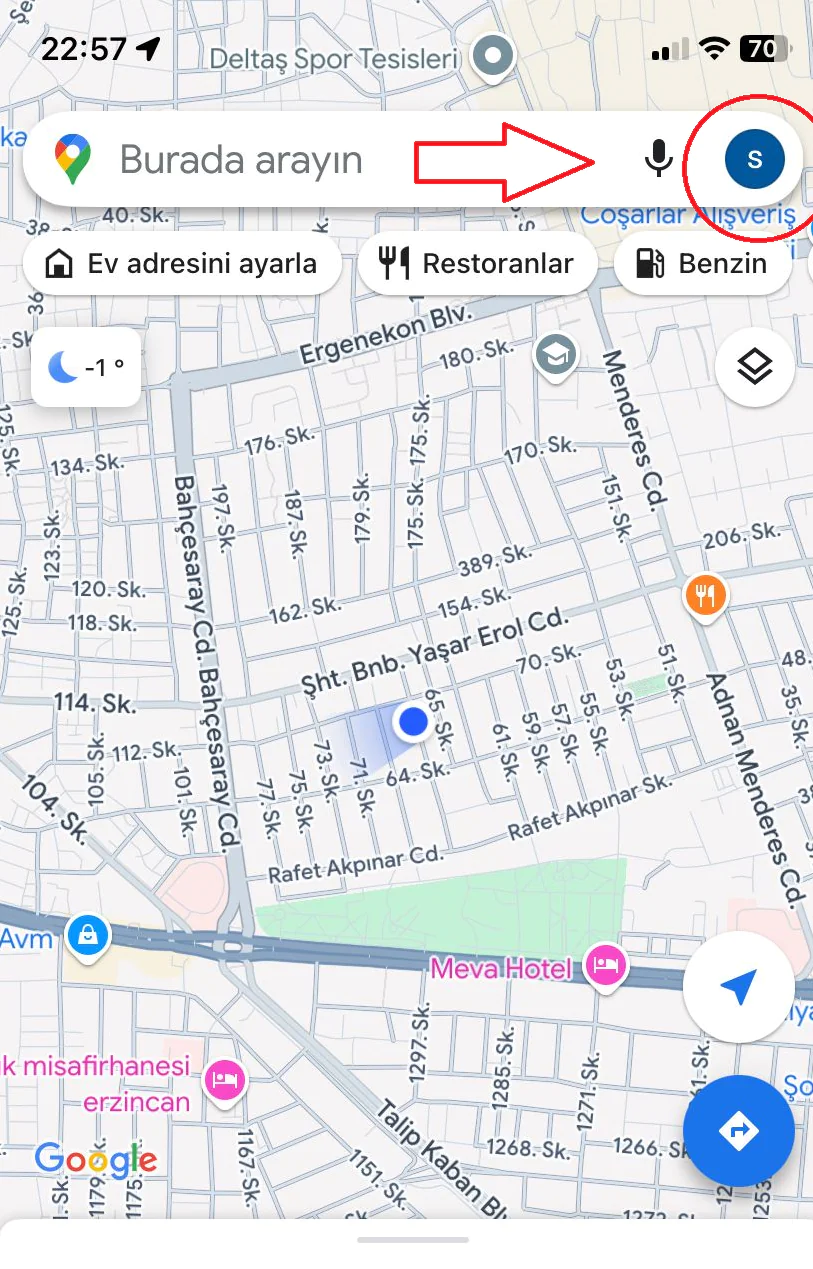
Task: Select the Benzin category chip
Action: (x=703, y=263)
